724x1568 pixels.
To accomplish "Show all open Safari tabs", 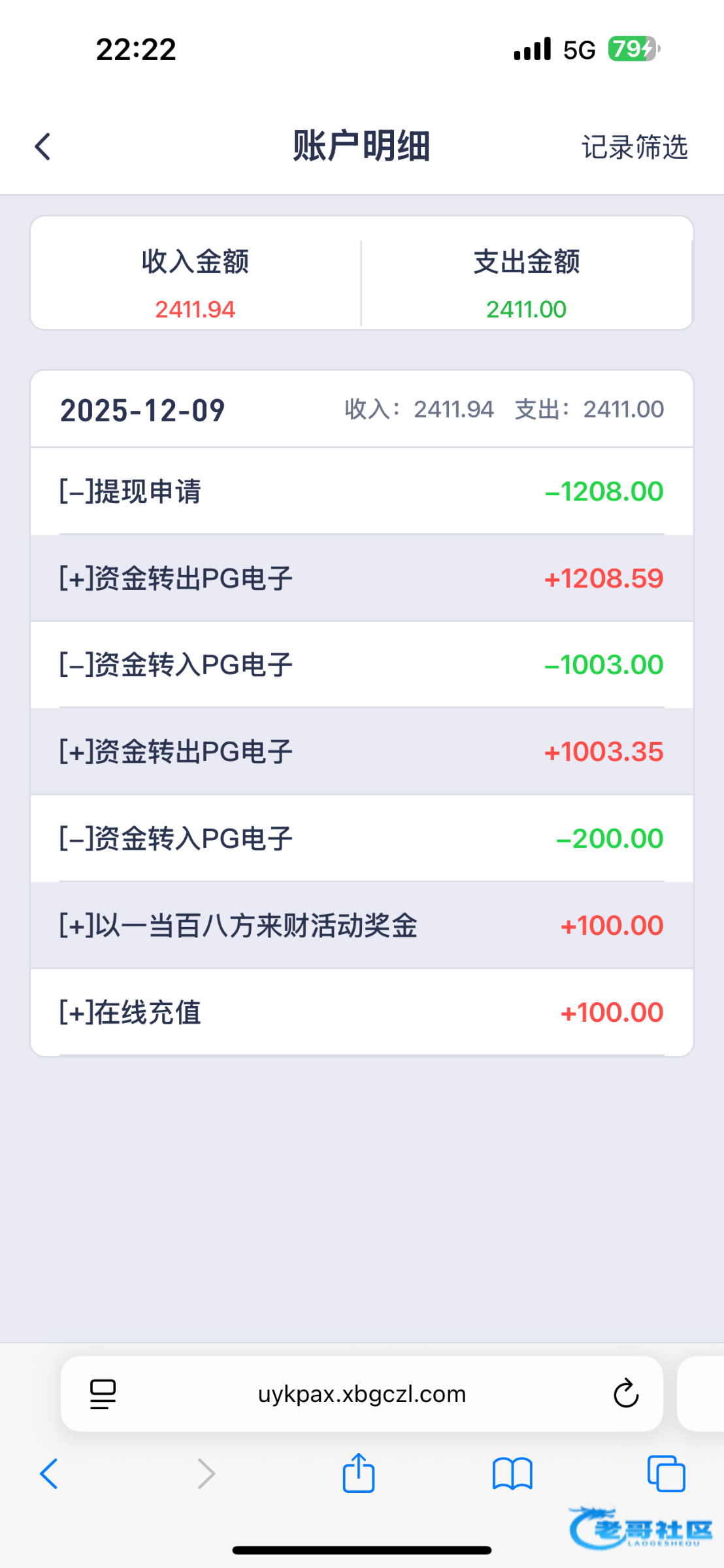I will pyautogui.click(x=666, y=1474).
